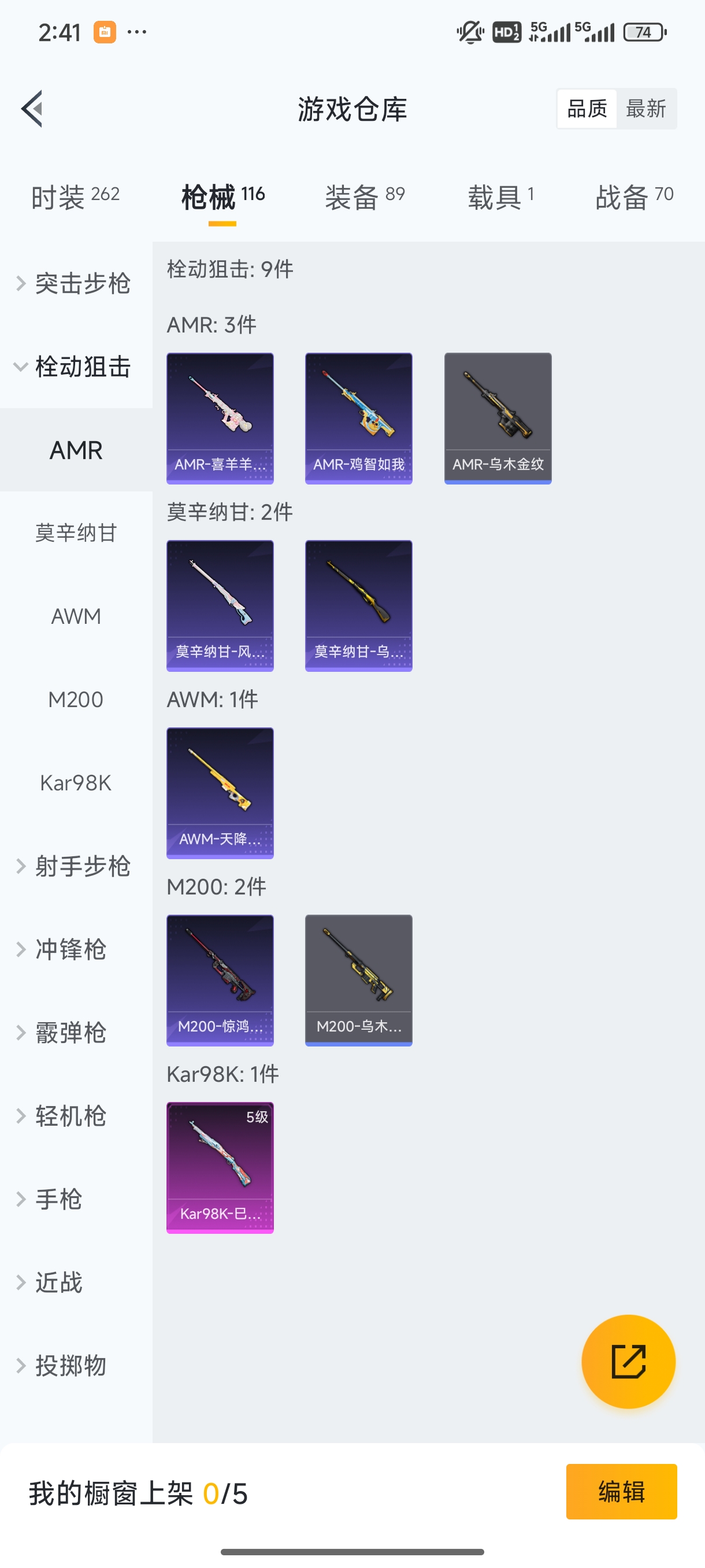Select 莫辛纳甘 in the sidebar list
The image size is (705, 1568).
76,532
